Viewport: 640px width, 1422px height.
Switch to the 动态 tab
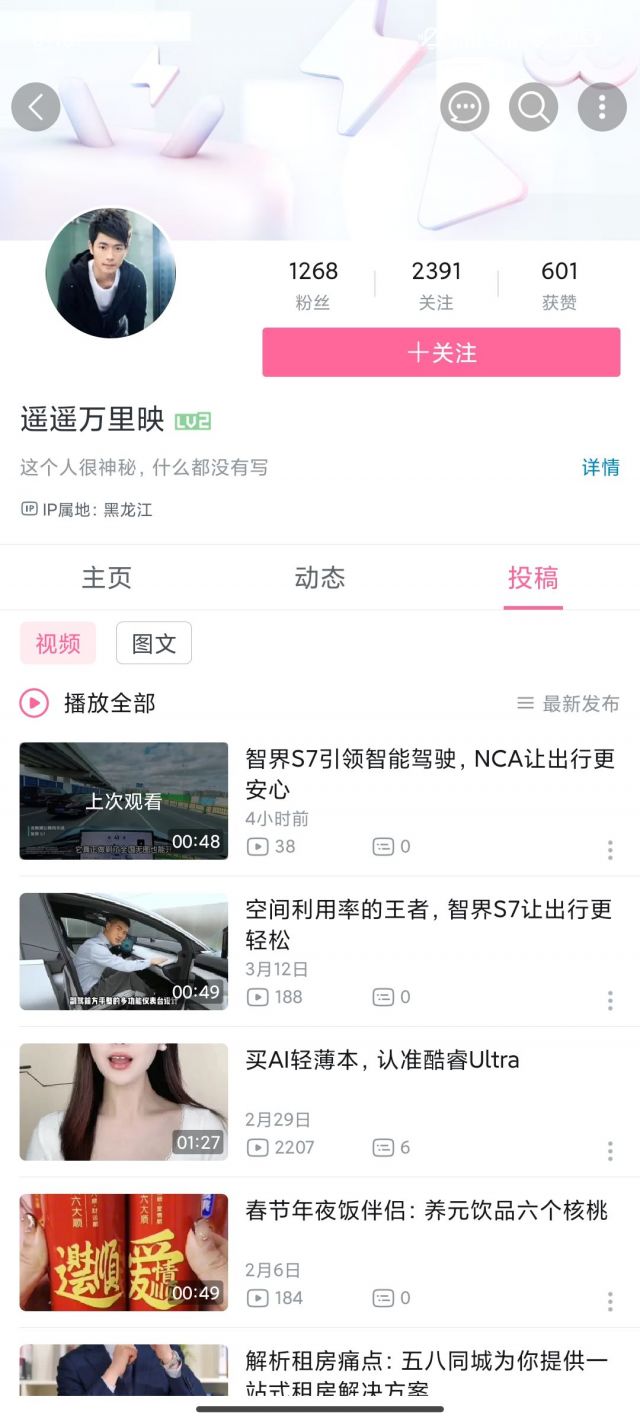tap(320, 578)
